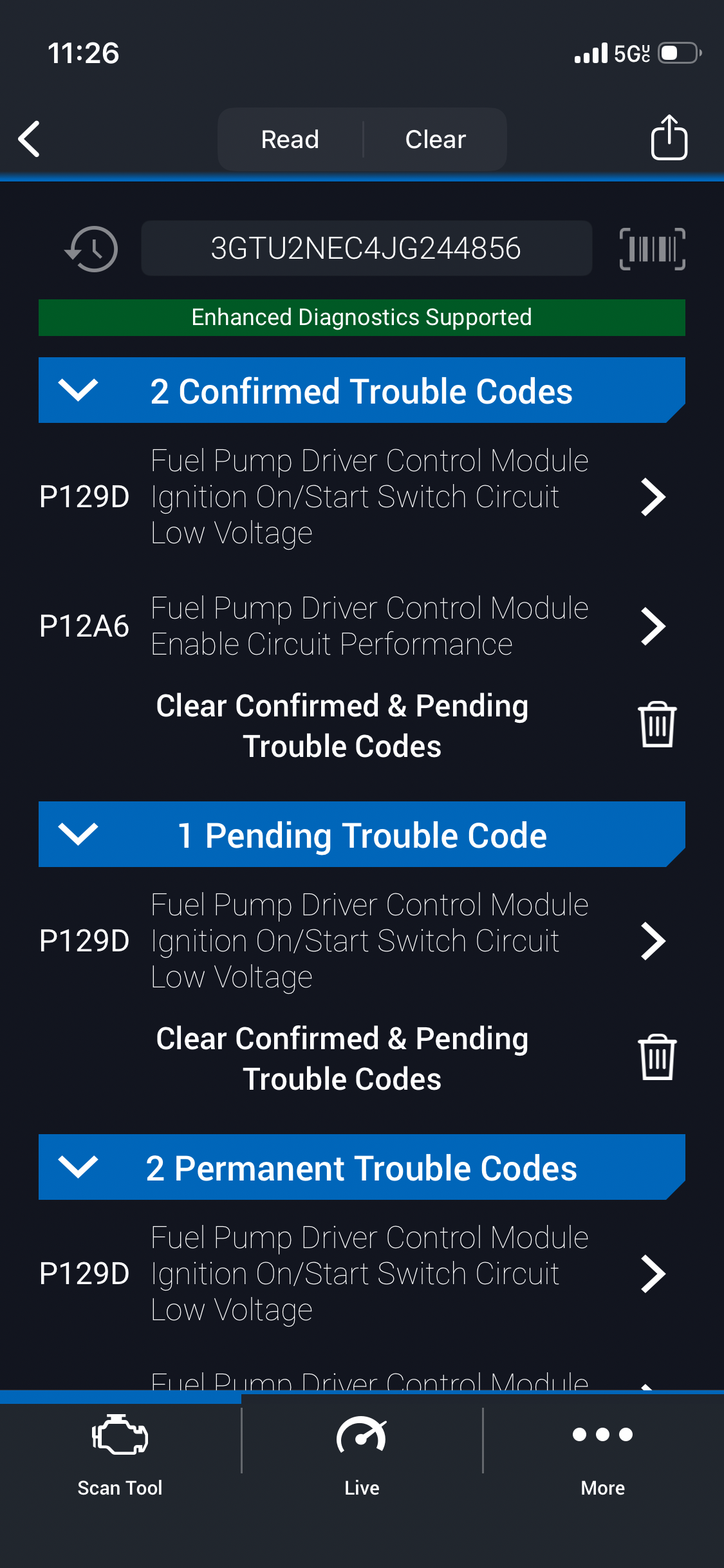Image resolution: width=724 pixels, height=1568 pixels.
Task: Select the Read segment
Action: pos(290,140)
